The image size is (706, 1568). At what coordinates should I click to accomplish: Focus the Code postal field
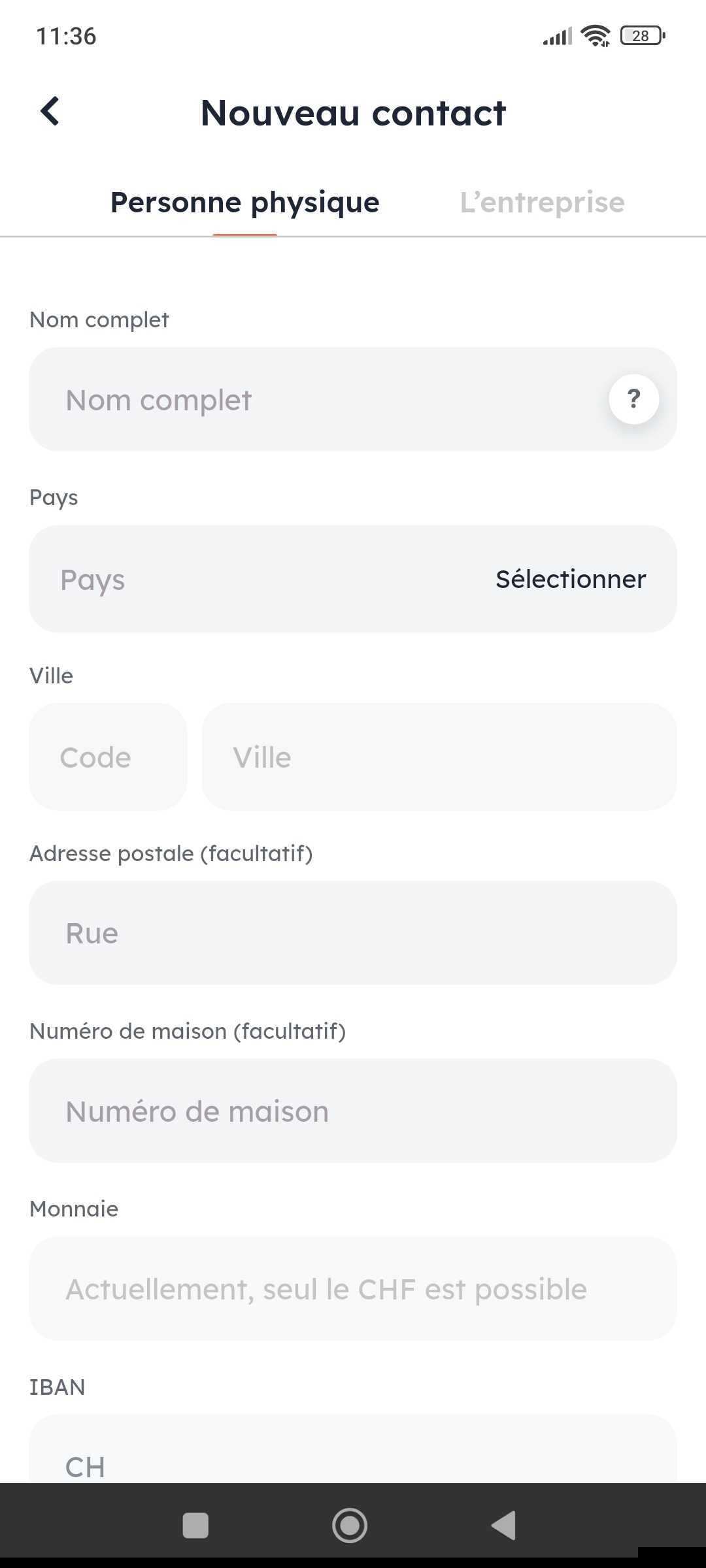tap(108, 757)
